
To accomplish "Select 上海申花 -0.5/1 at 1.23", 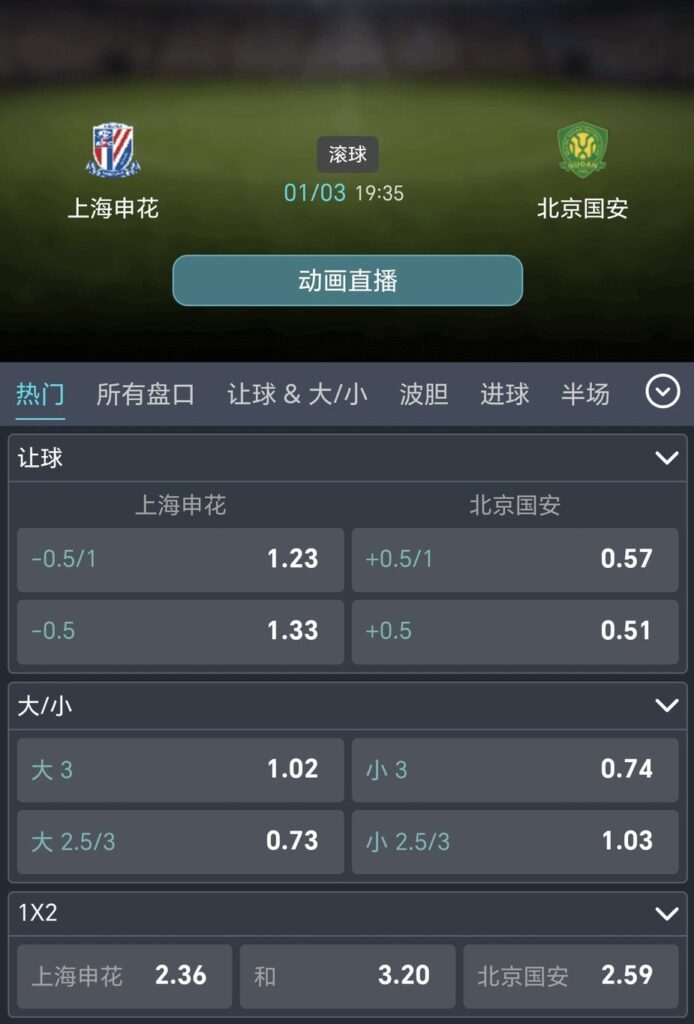I will point(180,559).
